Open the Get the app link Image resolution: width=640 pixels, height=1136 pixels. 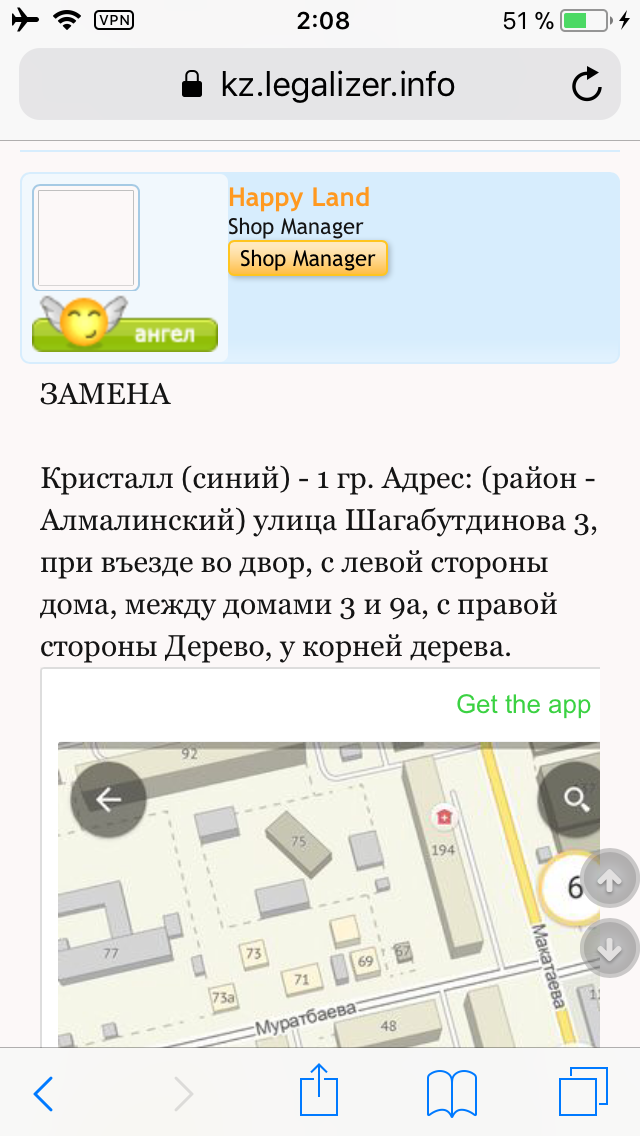tap(523, 704)
